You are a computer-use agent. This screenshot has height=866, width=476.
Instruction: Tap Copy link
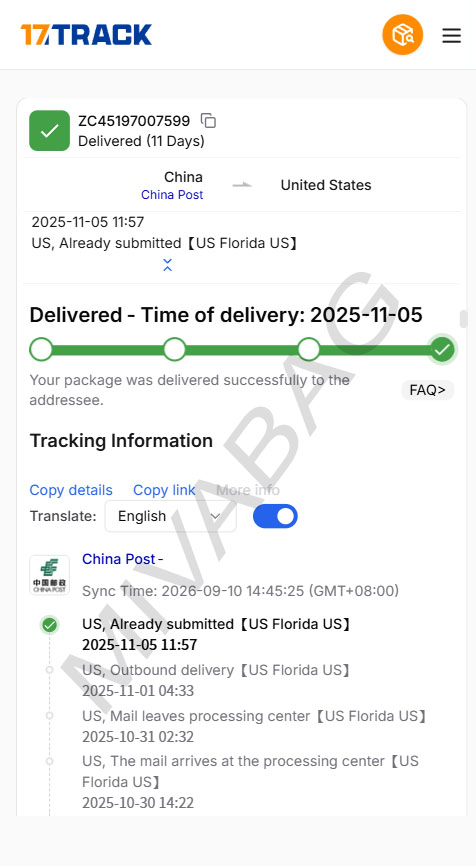pyautogui.click(x=164, y=490)
